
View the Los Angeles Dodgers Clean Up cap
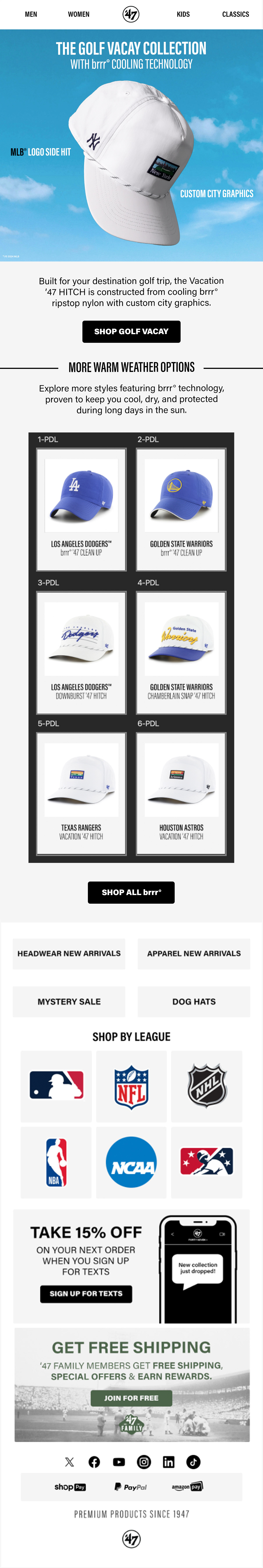point(81,509)
